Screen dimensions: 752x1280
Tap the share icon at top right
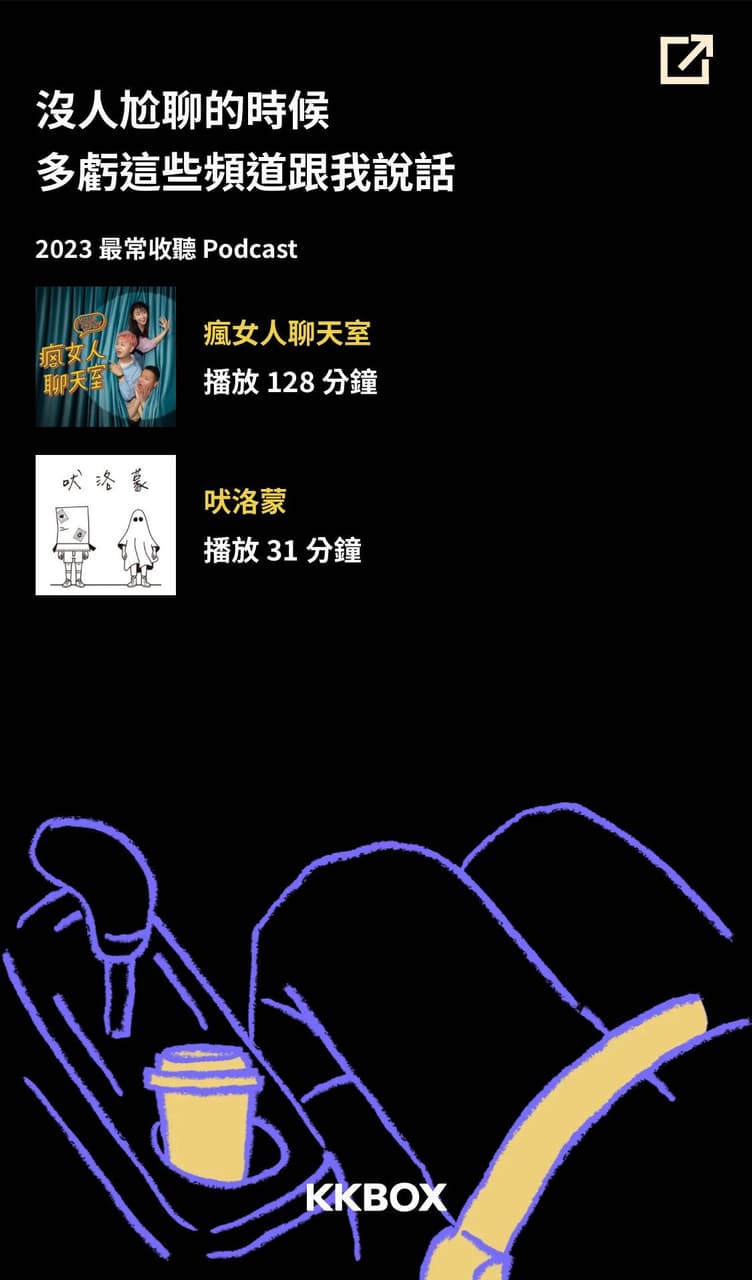tap(686, 60)
